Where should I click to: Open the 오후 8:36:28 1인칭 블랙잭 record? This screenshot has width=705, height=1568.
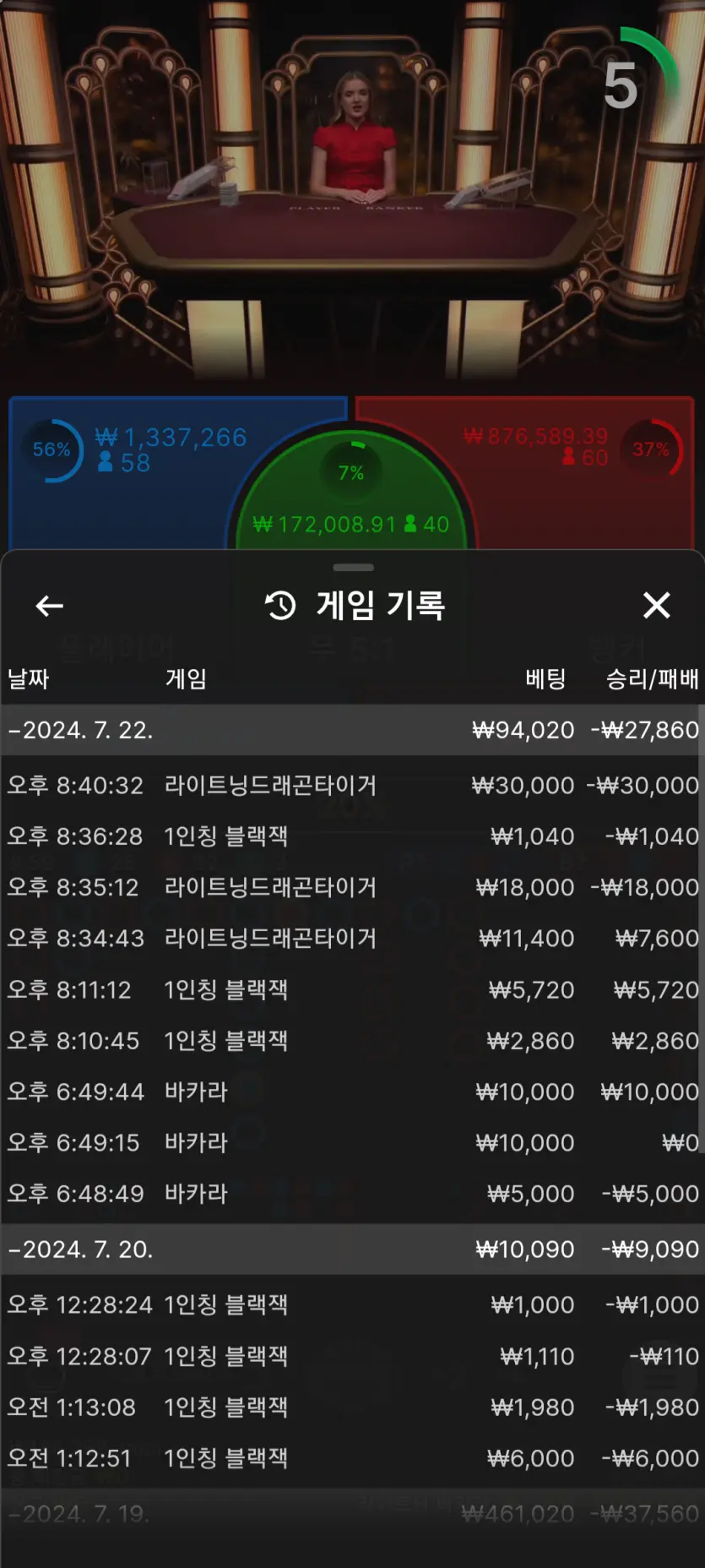pos(353,836)
